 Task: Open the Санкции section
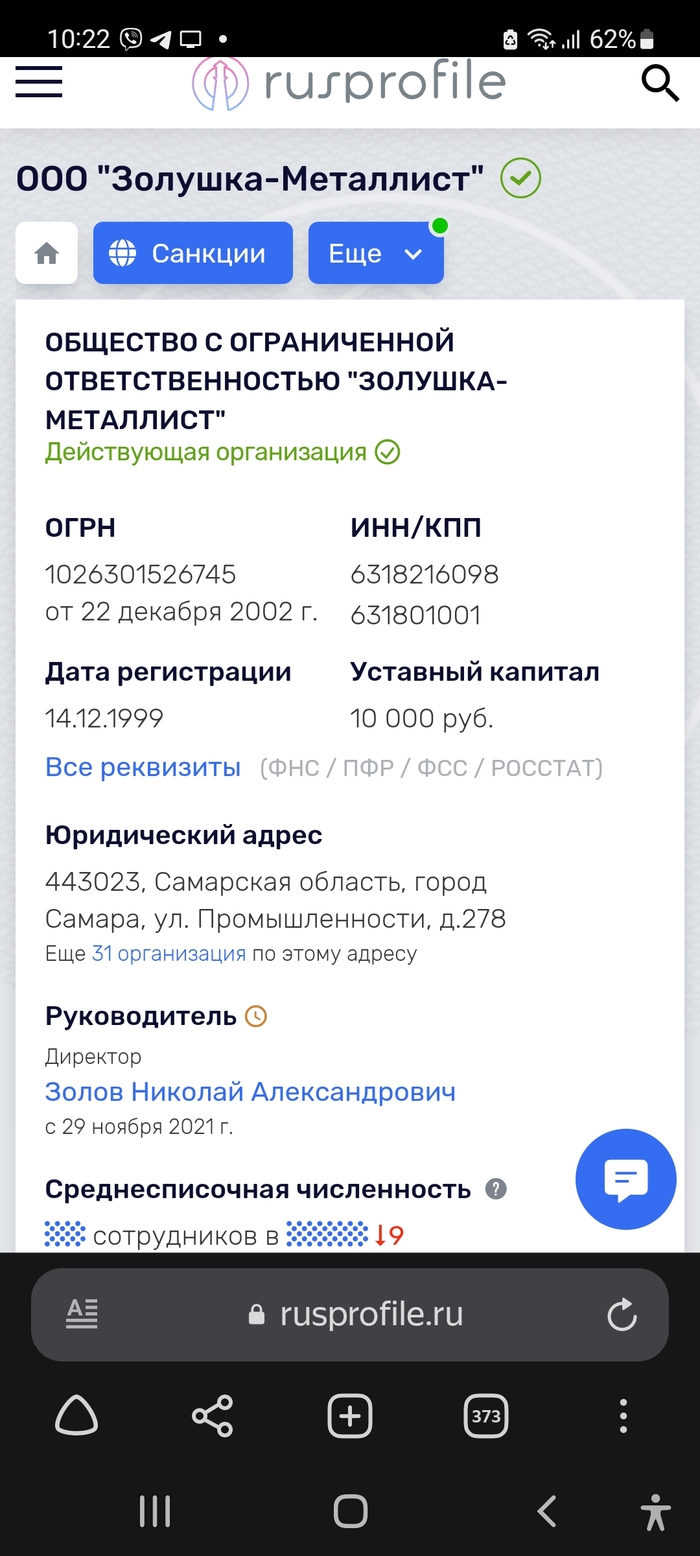point(193,253)
